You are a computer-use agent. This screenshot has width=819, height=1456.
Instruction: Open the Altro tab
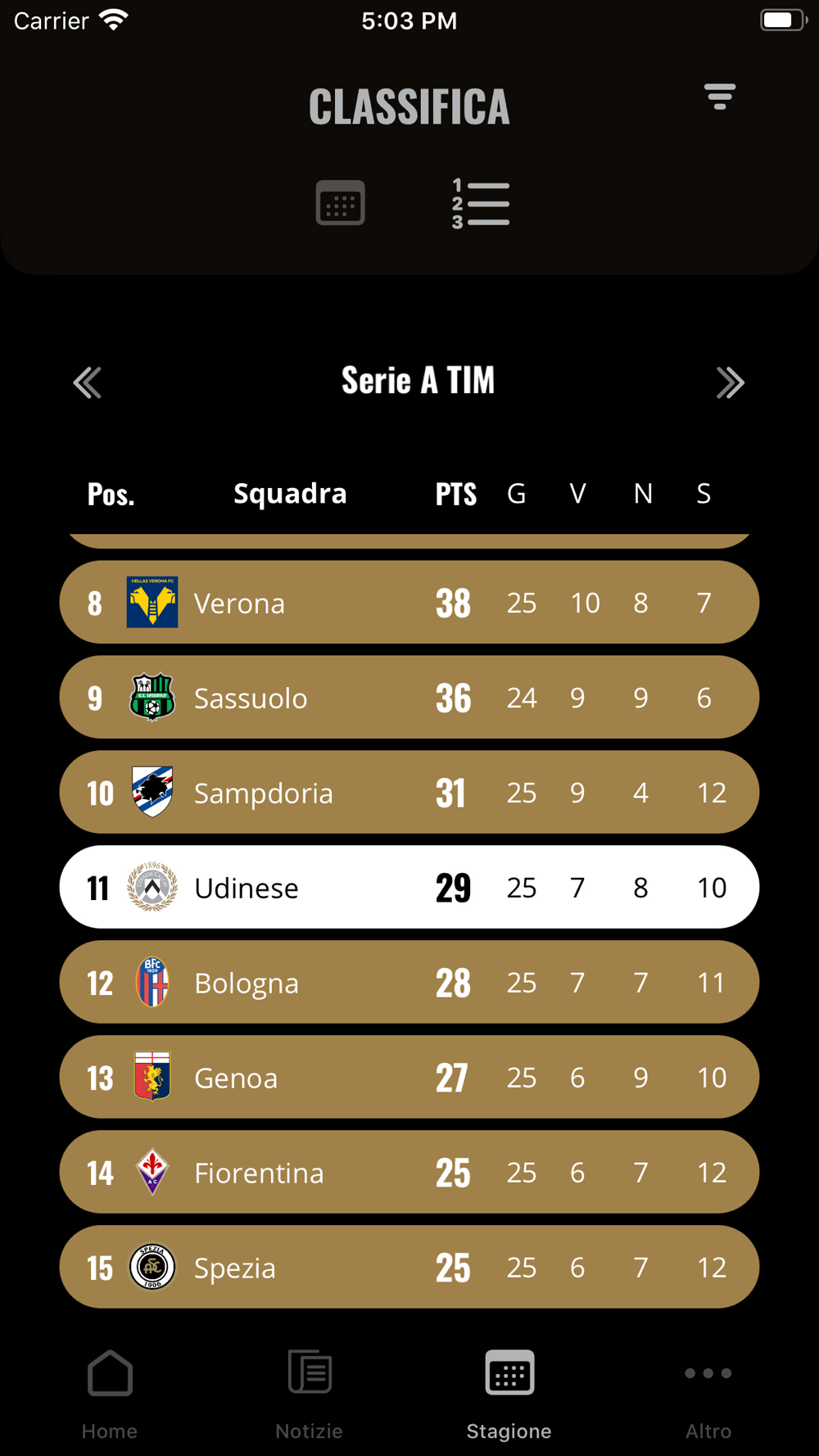pos(708,1395)
